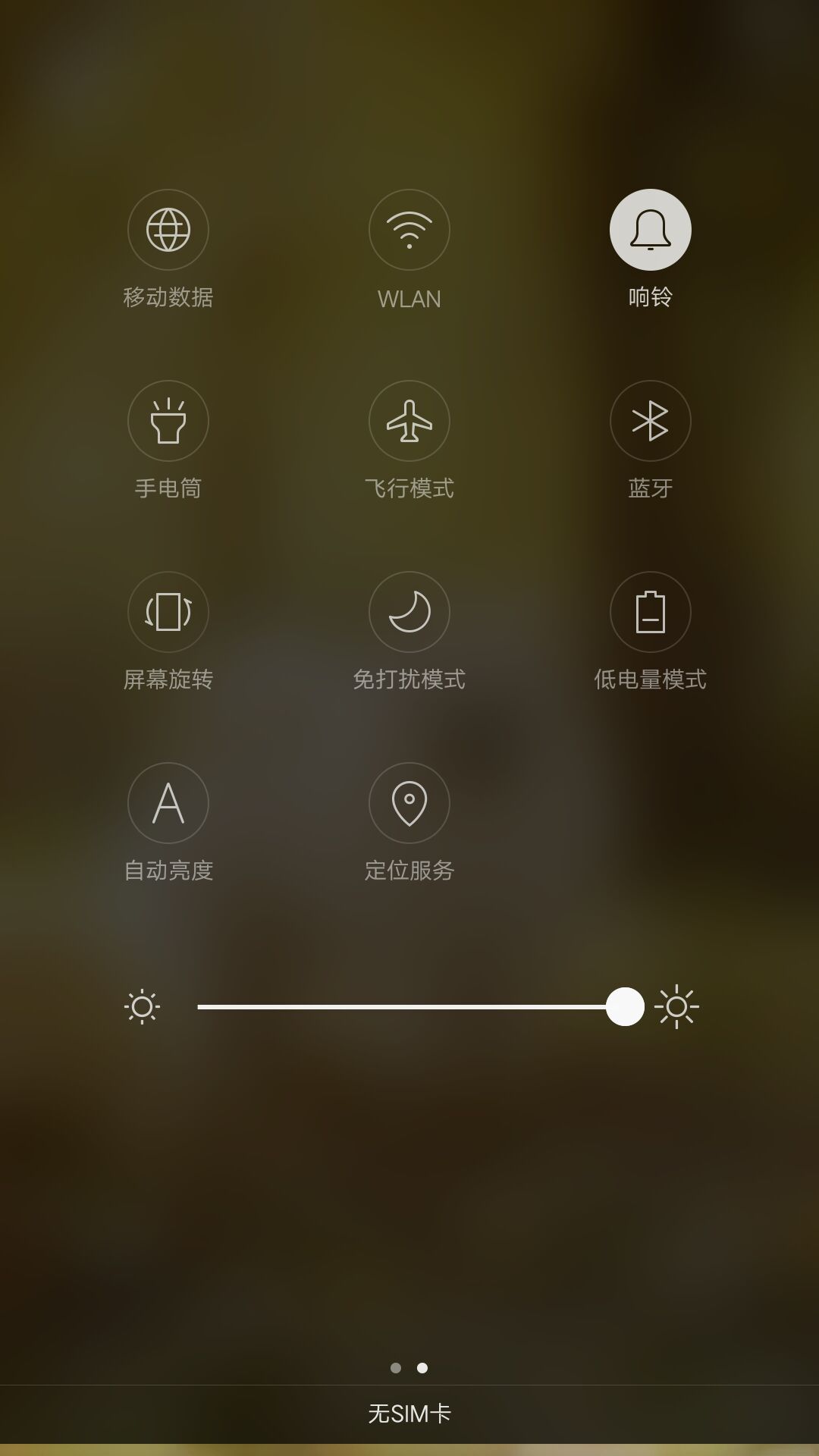Turn on 低电量模式 battery saver
The width and height of the screenshot is (819, 1456).
[651, 612]
